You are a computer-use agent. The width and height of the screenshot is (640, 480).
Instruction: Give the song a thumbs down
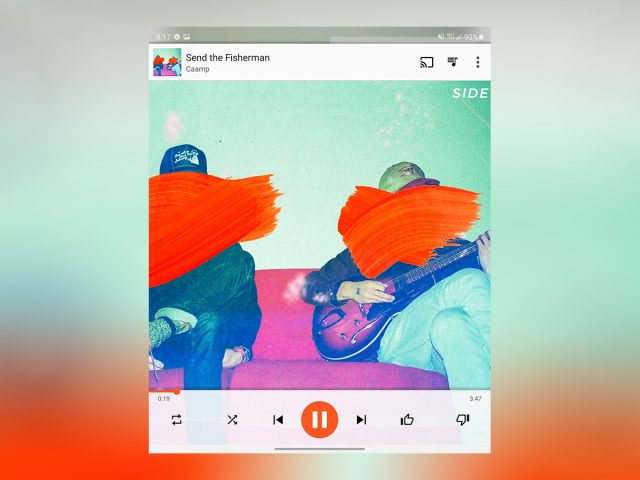point(462,420)
